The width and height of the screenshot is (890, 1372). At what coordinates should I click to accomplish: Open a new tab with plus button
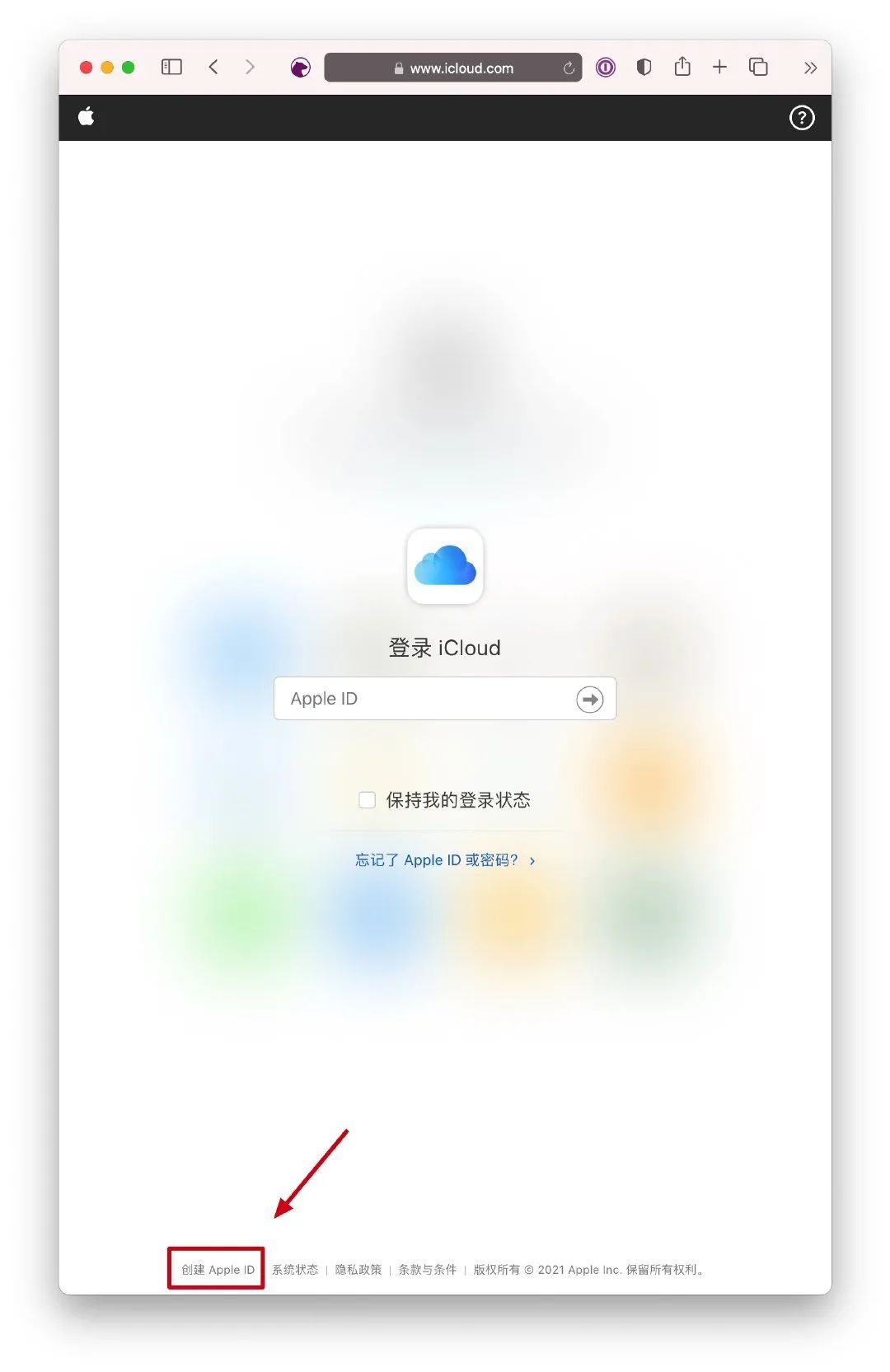(x=719, y=67)
